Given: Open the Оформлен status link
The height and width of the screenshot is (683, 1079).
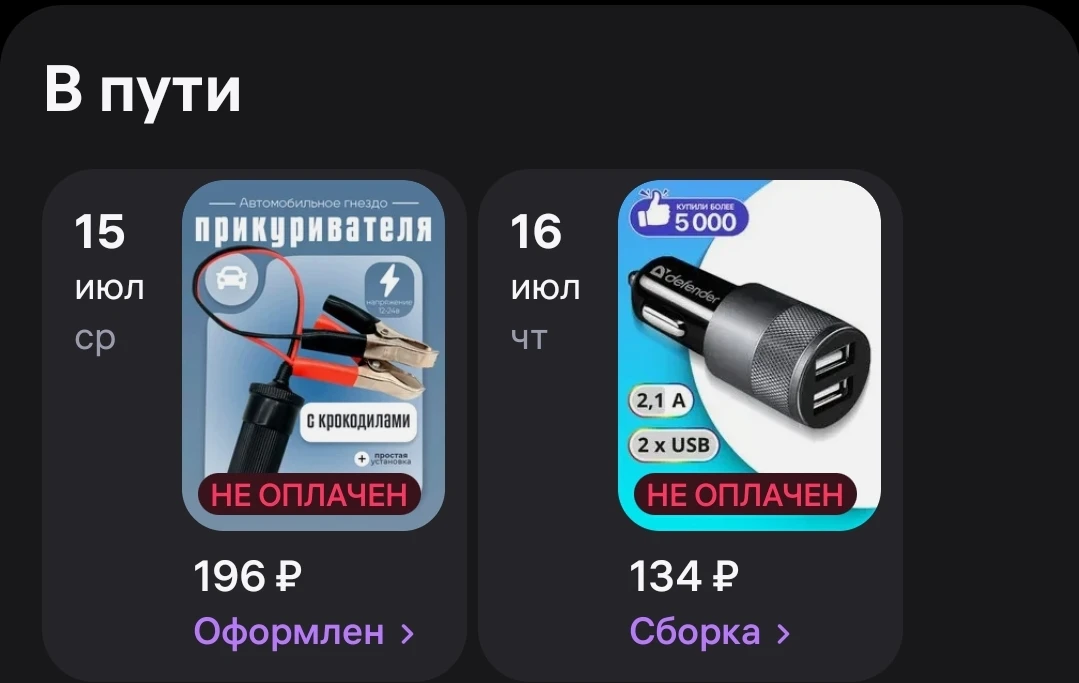Looking at the screenshot, I should [x=304, y=631].
